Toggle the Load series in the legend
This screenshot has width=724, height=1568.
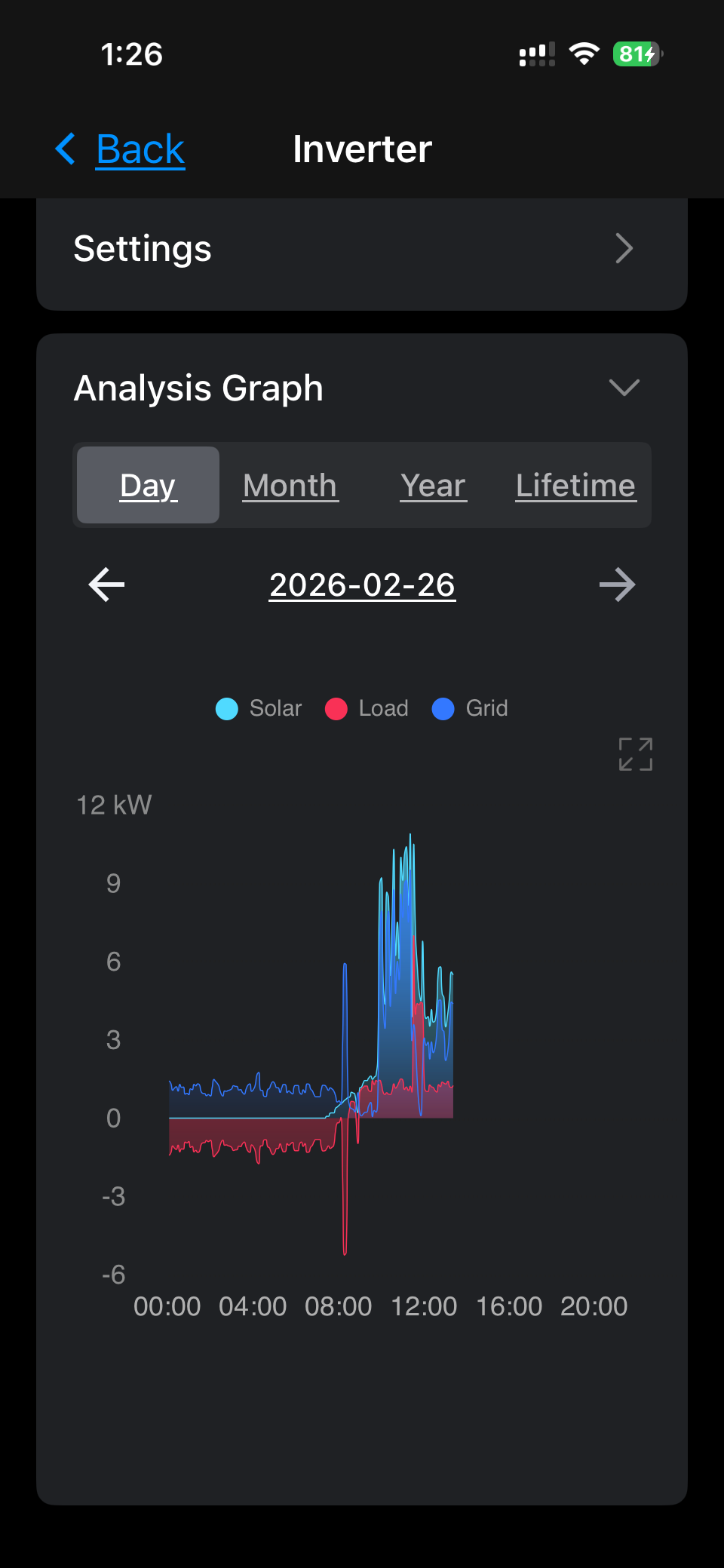click(x=367, y=708)
